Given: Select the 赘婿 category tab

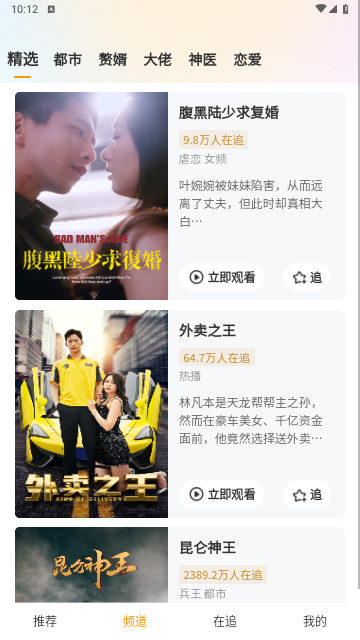Looking at the screenshot, I should coord(113,60).
